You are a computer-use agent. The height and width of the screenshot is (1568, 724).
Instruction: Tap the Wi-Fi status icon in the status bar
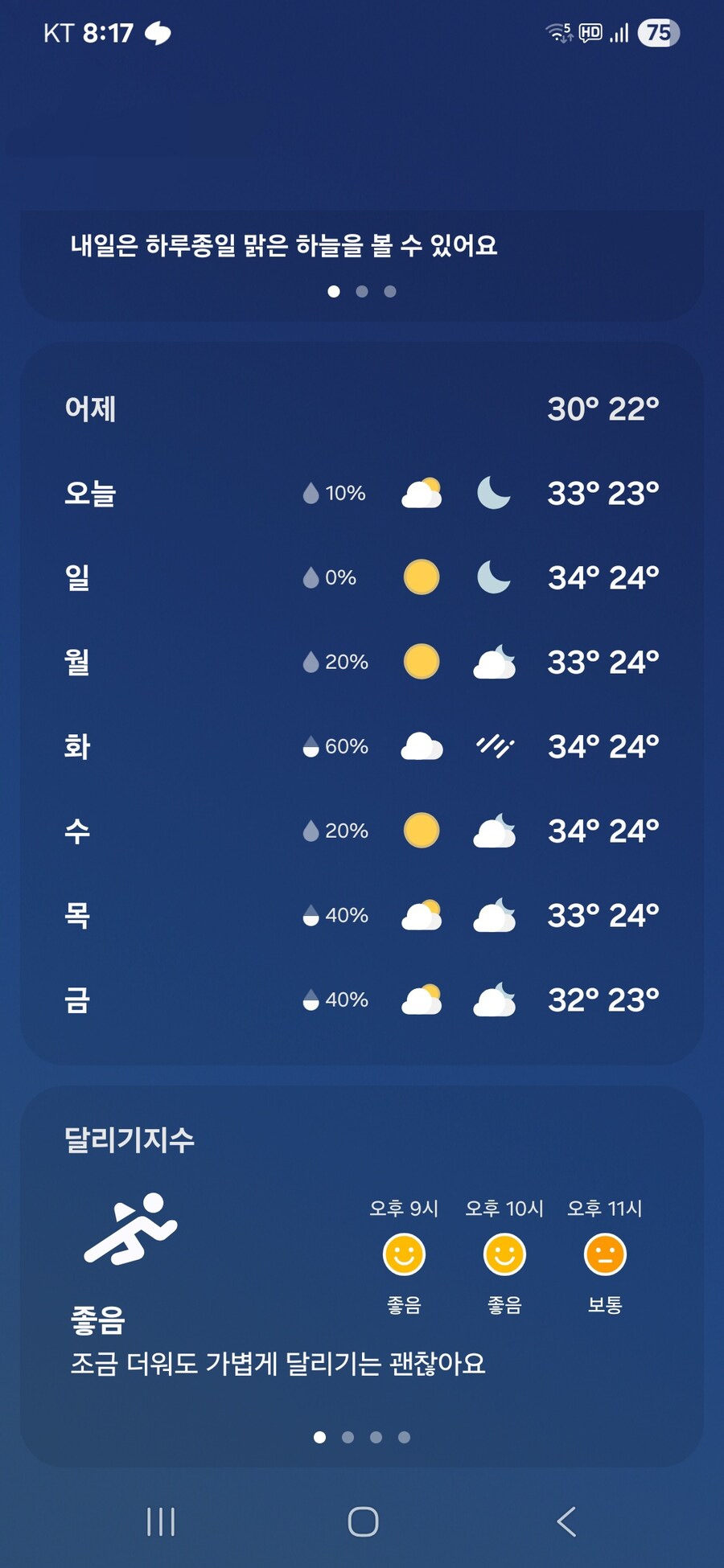click(557, 31)
